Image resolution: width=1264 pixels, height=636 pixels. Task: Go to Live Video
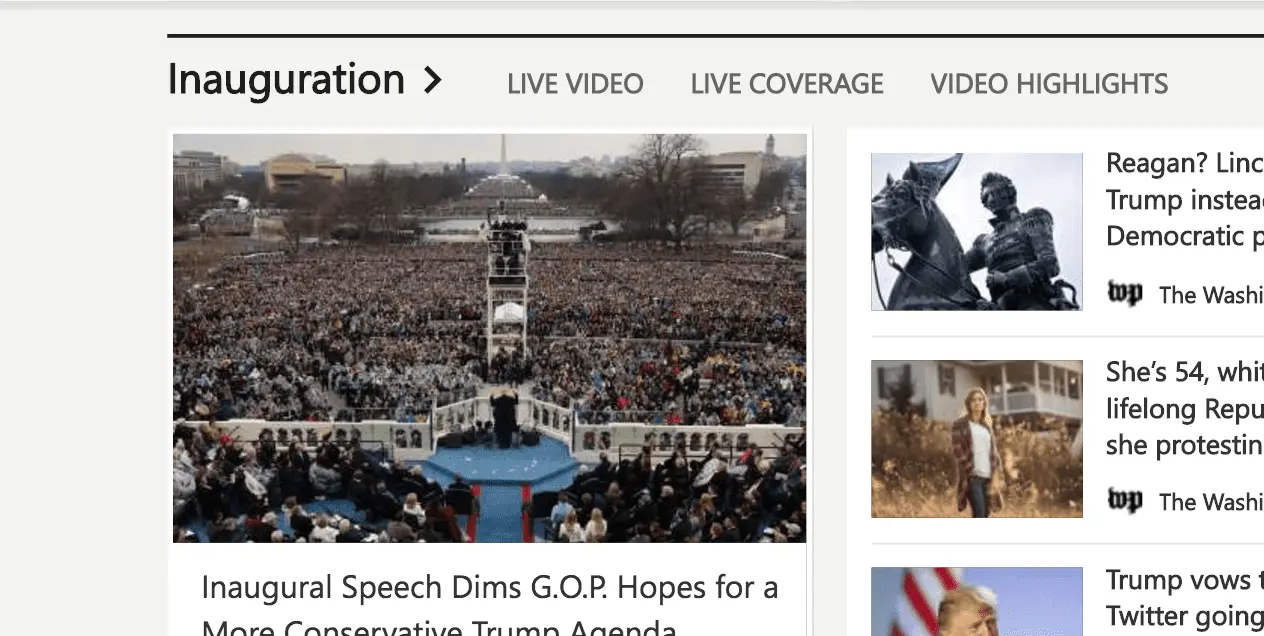click(575, 84)
